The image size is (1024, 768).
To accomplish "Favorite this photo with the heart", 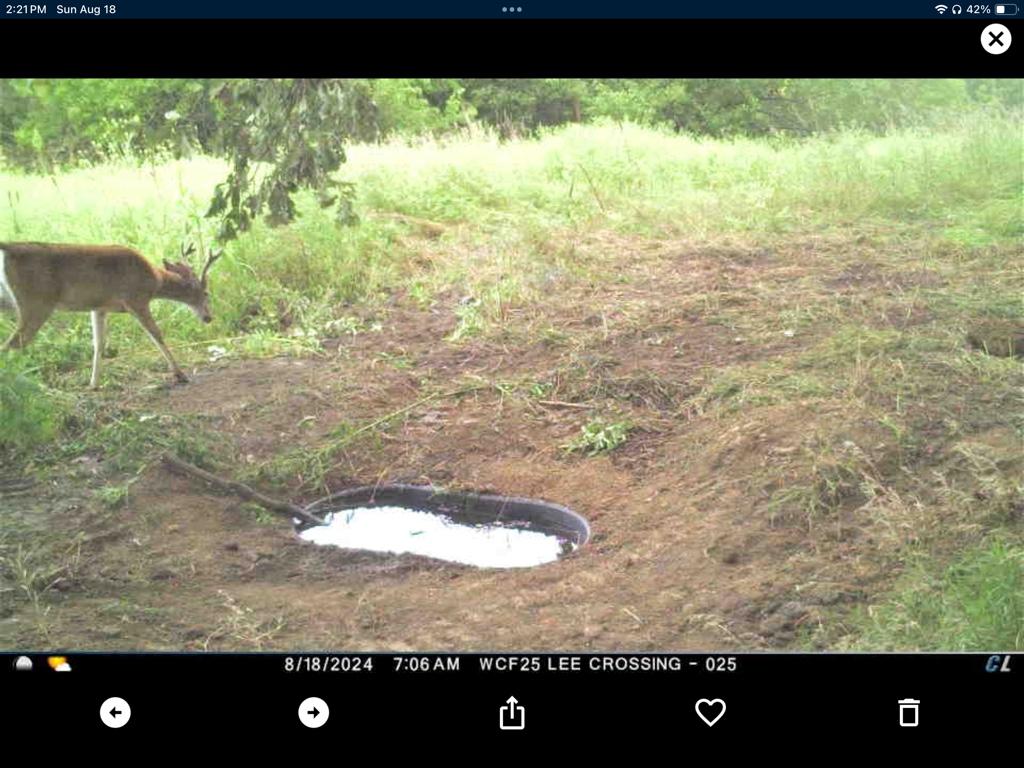I will click(710, 712).
